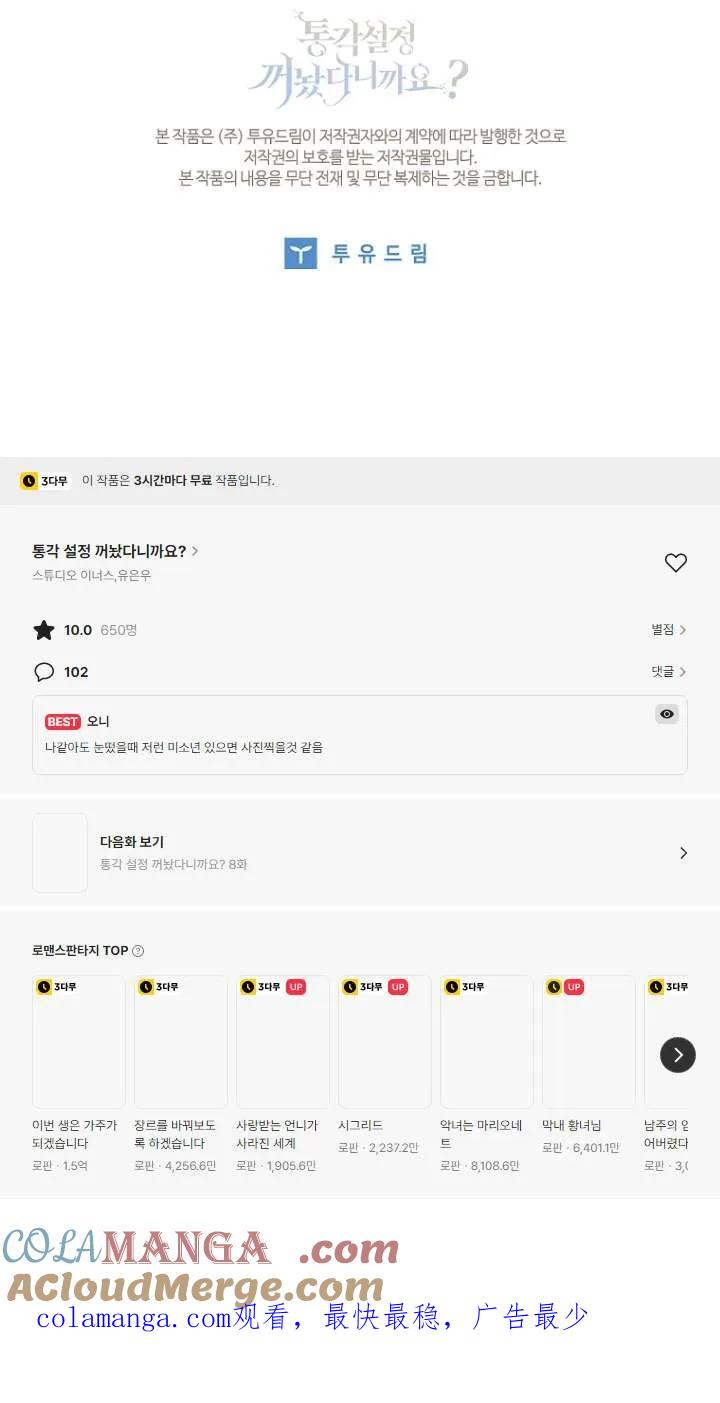Show more titles with the carousel arrow
The image size is (720, 1403).
(678, 1055)
